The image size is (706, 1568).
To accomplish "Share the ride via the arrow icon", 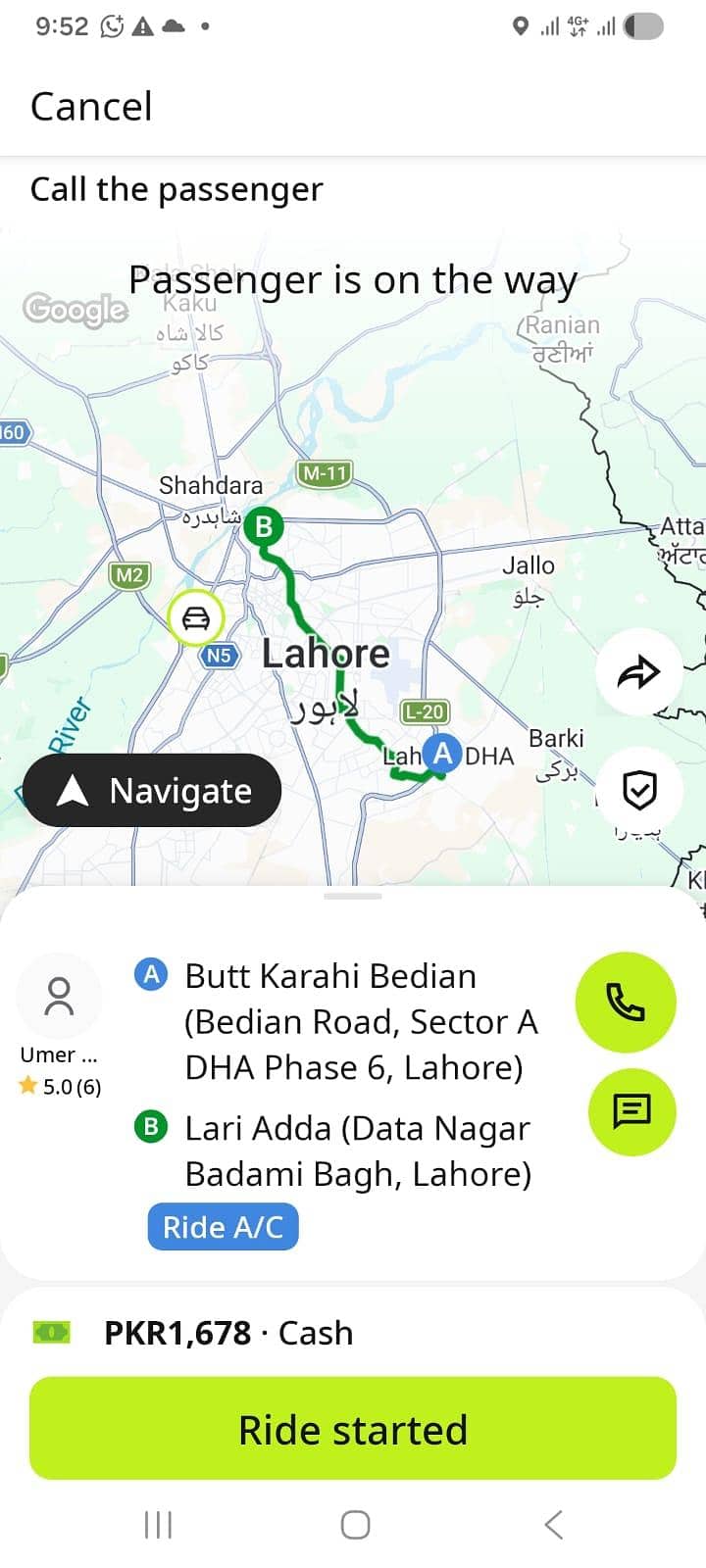I will (x=638, y=672).
